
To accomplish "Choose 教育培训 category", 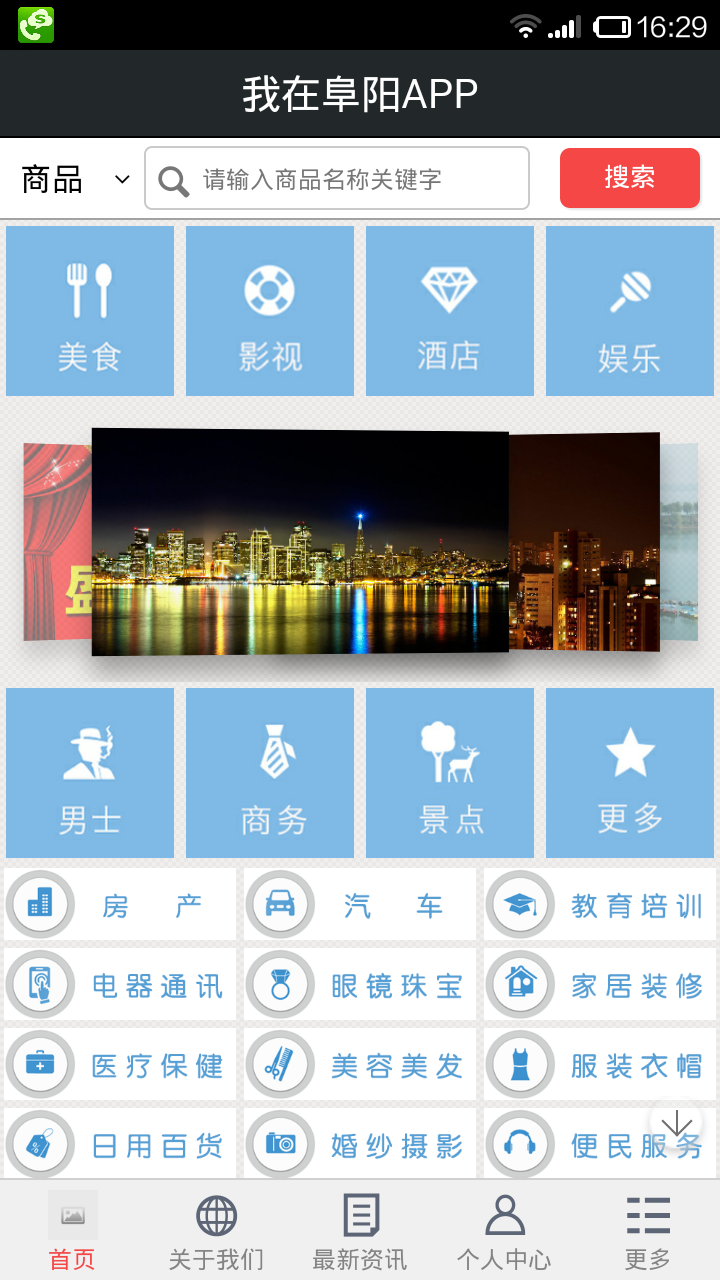I will pyautogui.click(x=600, y=905).
